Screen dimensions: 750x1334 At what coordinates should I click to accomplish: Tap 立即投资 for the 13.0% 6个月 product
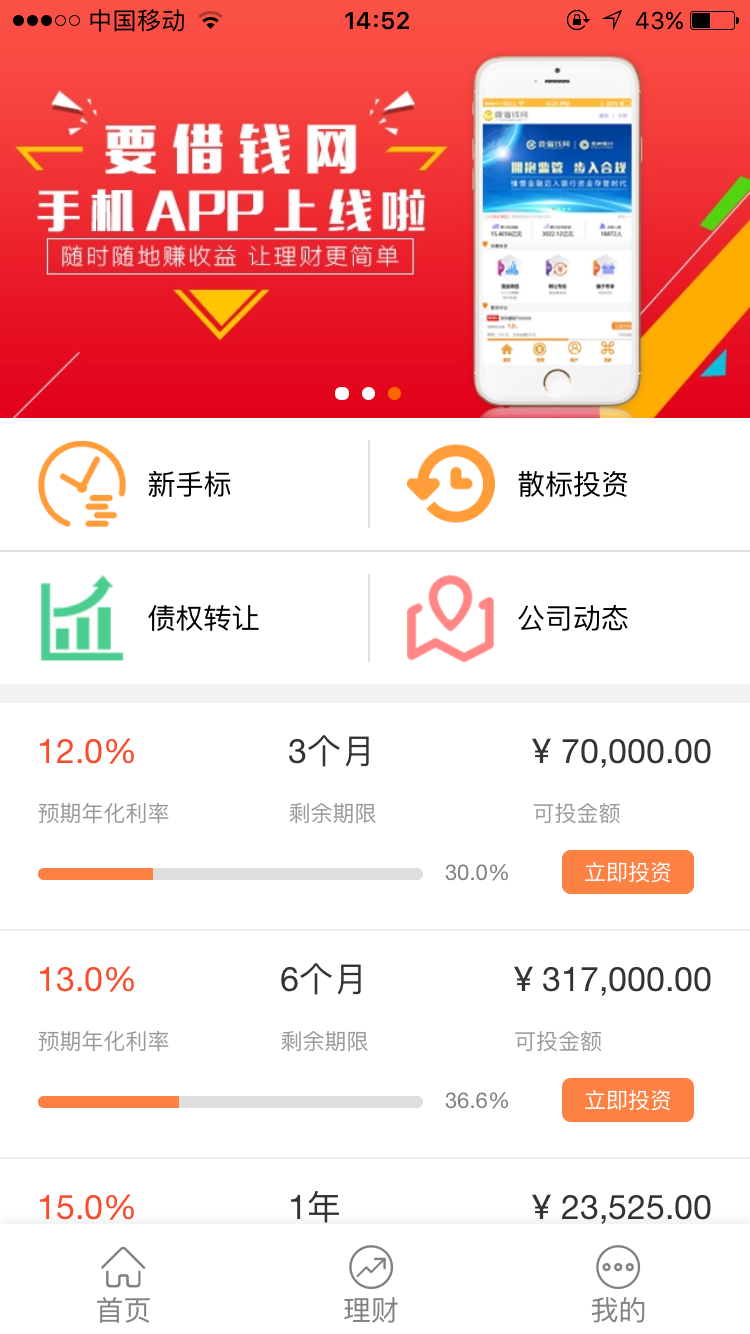tap(627, 1100)
